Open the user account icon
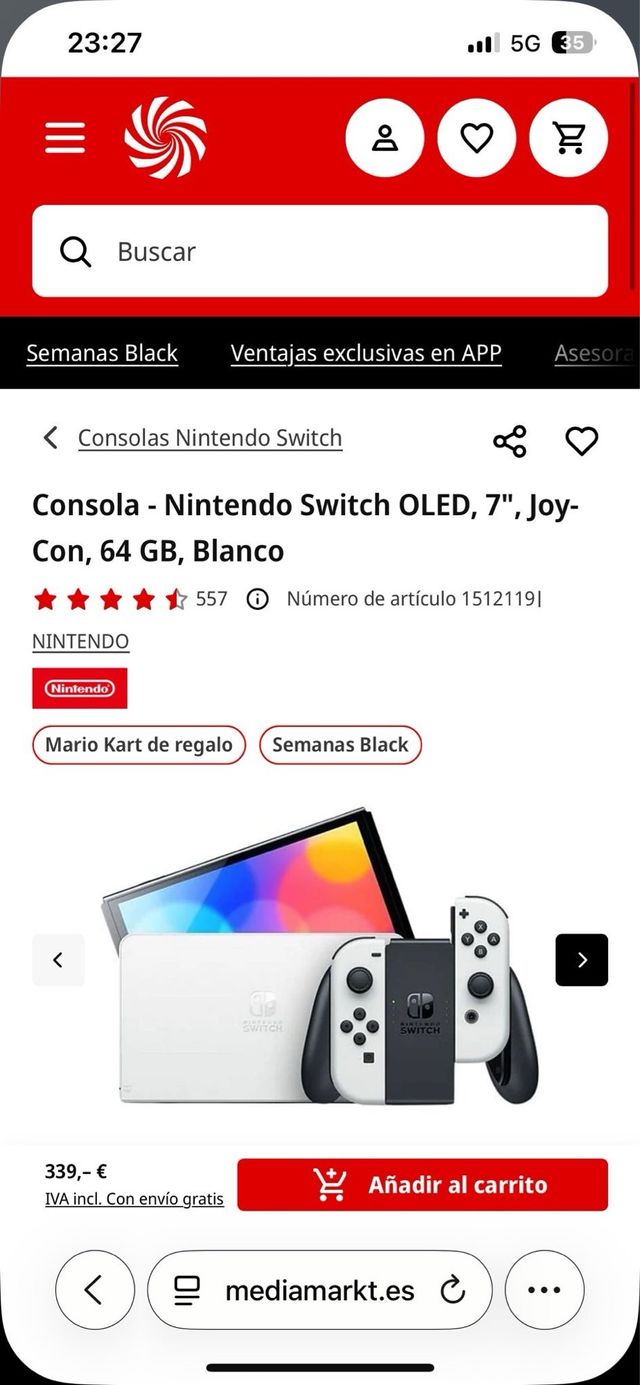This screenshot has height=1385, width=640. pos(385,138)
